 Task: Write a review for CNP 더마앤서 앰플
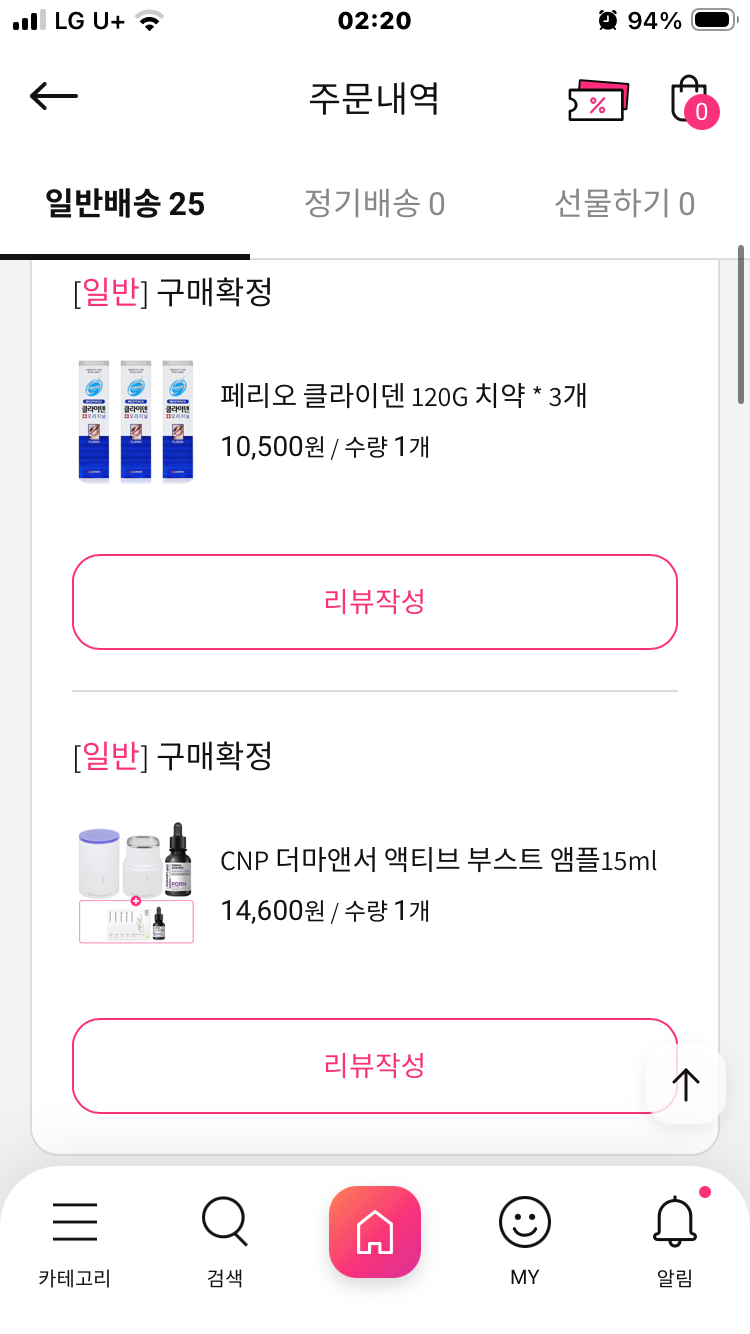pyautogui.click(x=375, y=1066)
